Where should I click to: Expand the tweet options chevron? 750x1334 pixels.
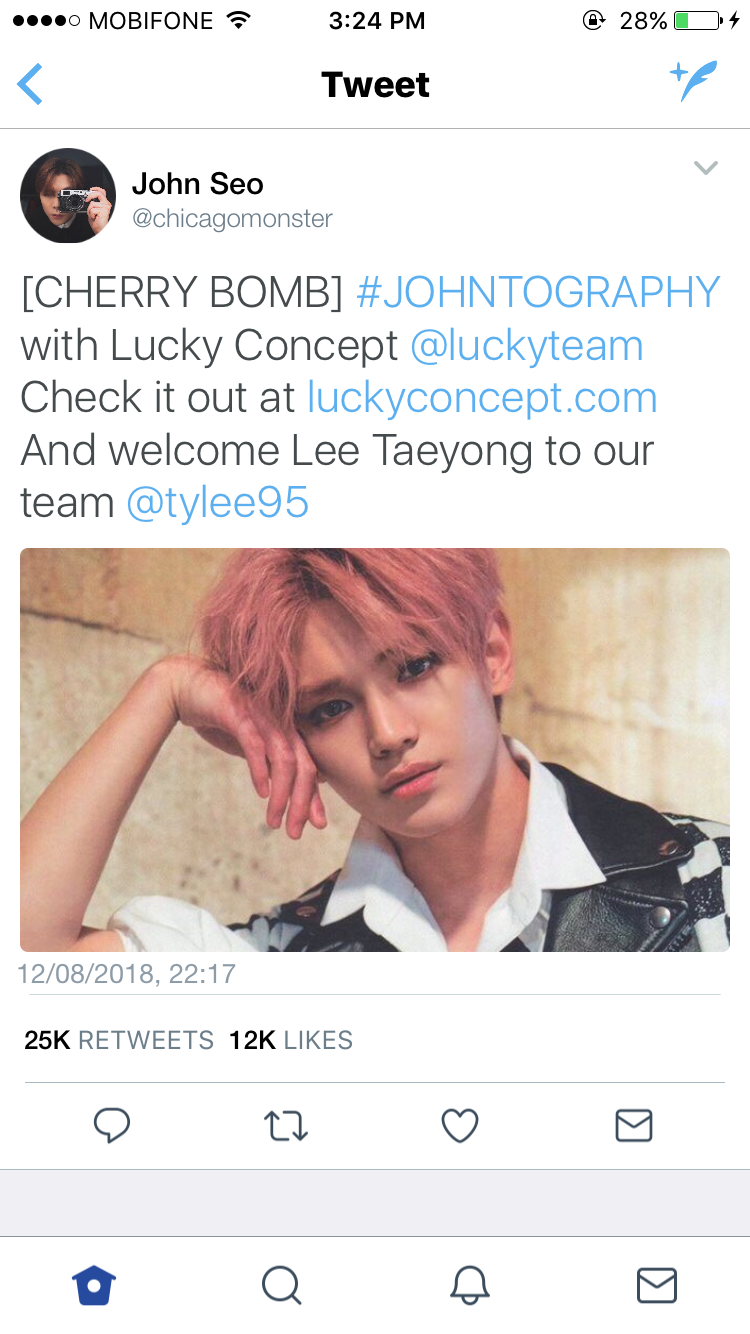tap(706, 168)
